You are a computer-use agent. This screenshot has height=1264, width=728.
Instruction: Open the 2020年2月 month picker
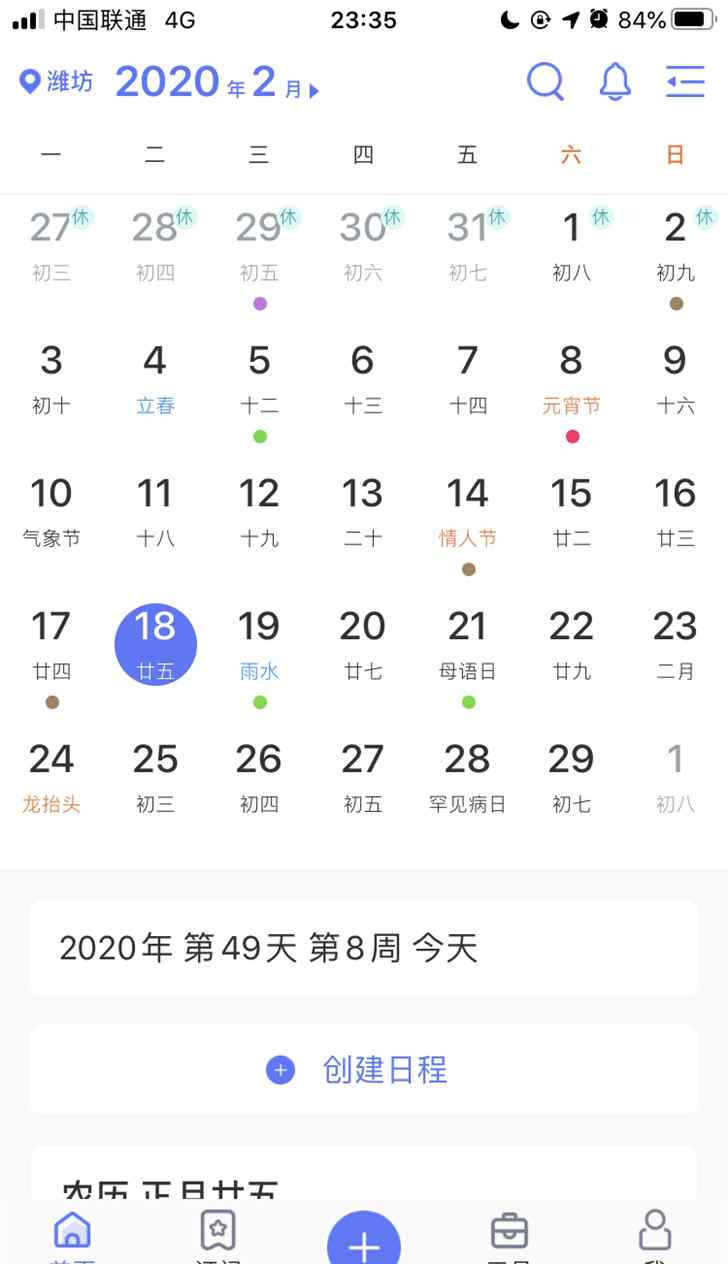(x=217, y=82)
